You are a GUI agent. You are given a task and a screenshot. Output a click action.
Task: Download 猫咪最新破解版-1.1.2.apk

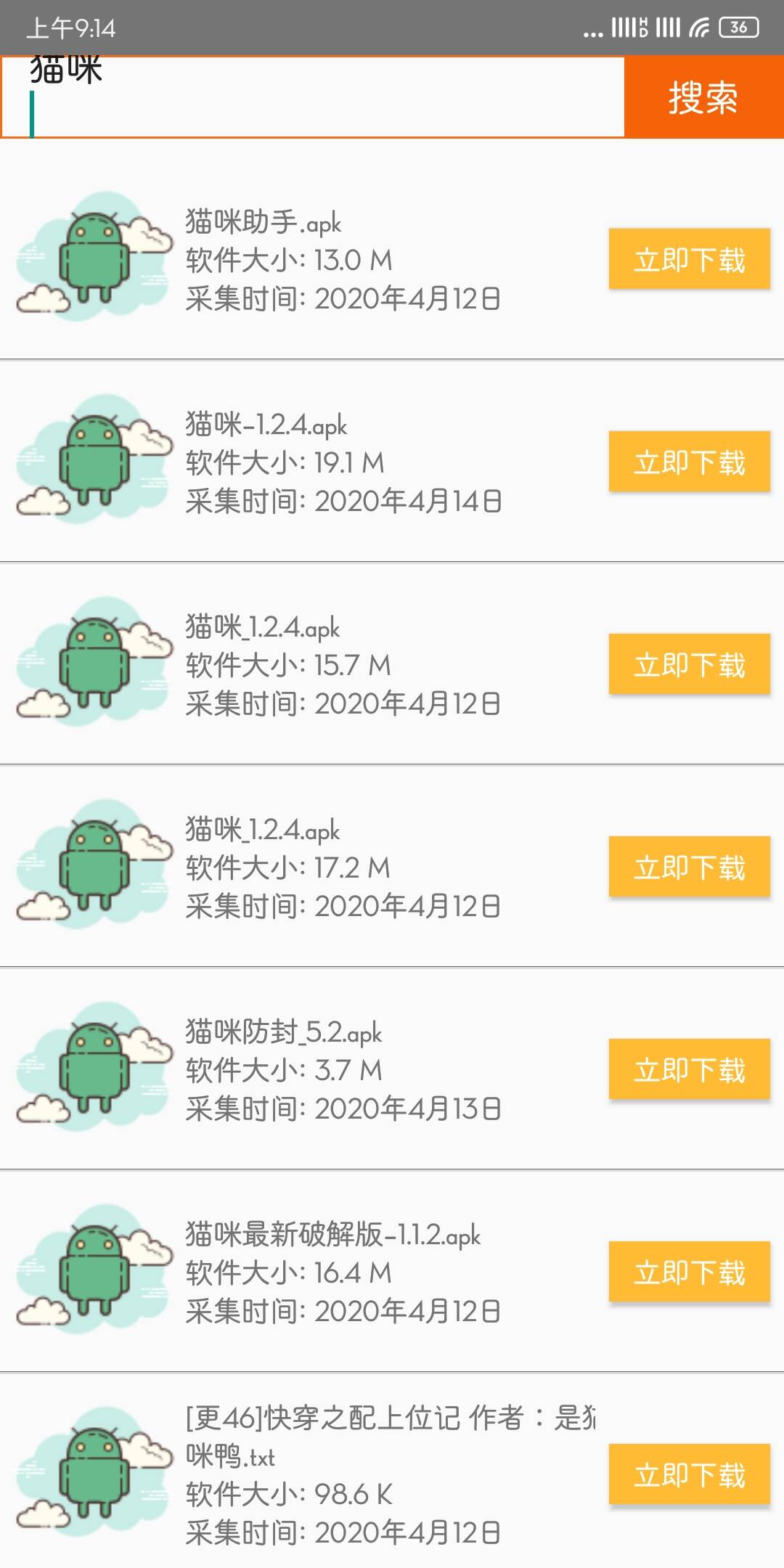(689, 1272)
